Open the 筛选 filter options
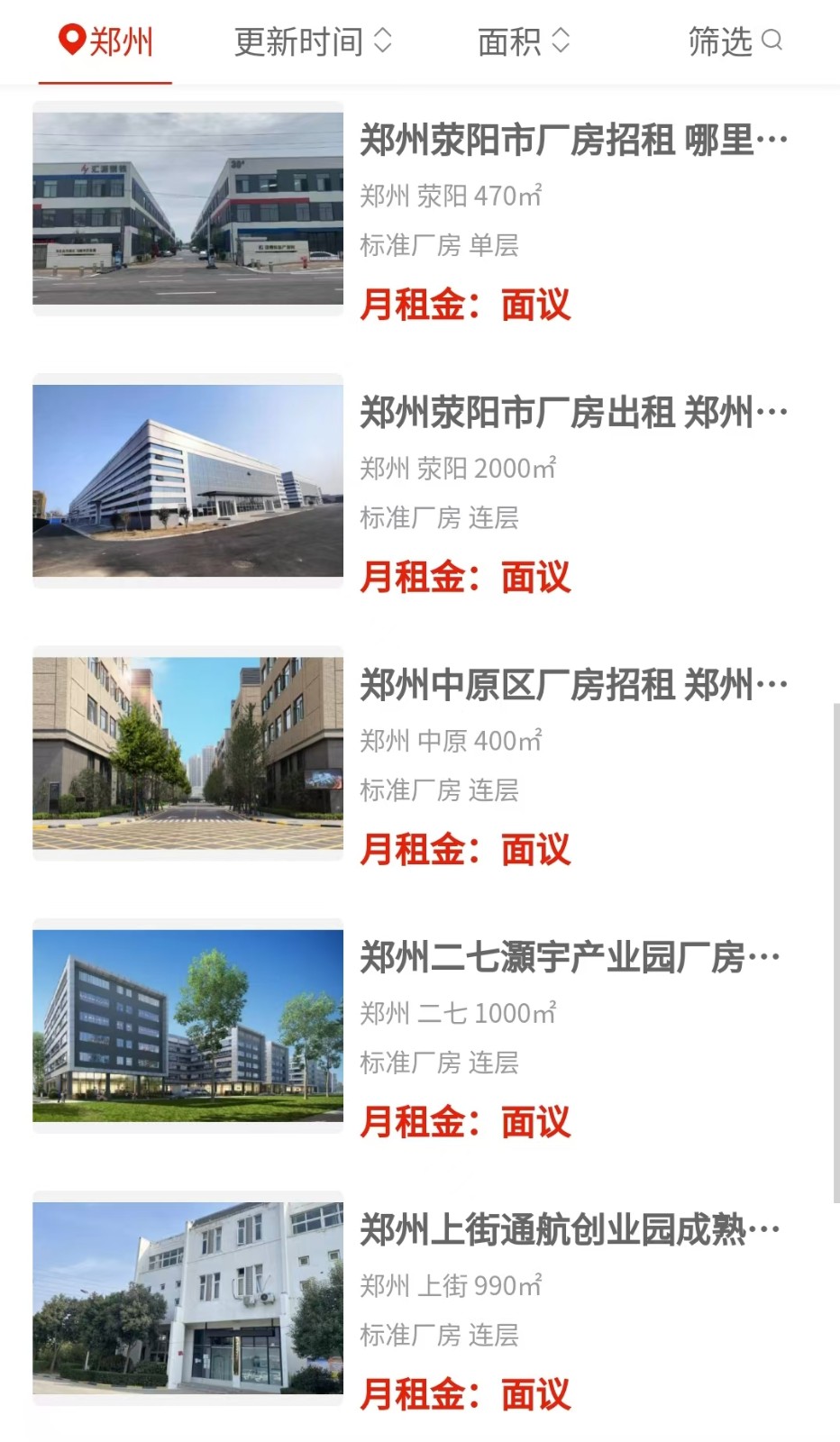Image resolution: width=840 pixels, height=1442 pixels. tap(734, 41)
